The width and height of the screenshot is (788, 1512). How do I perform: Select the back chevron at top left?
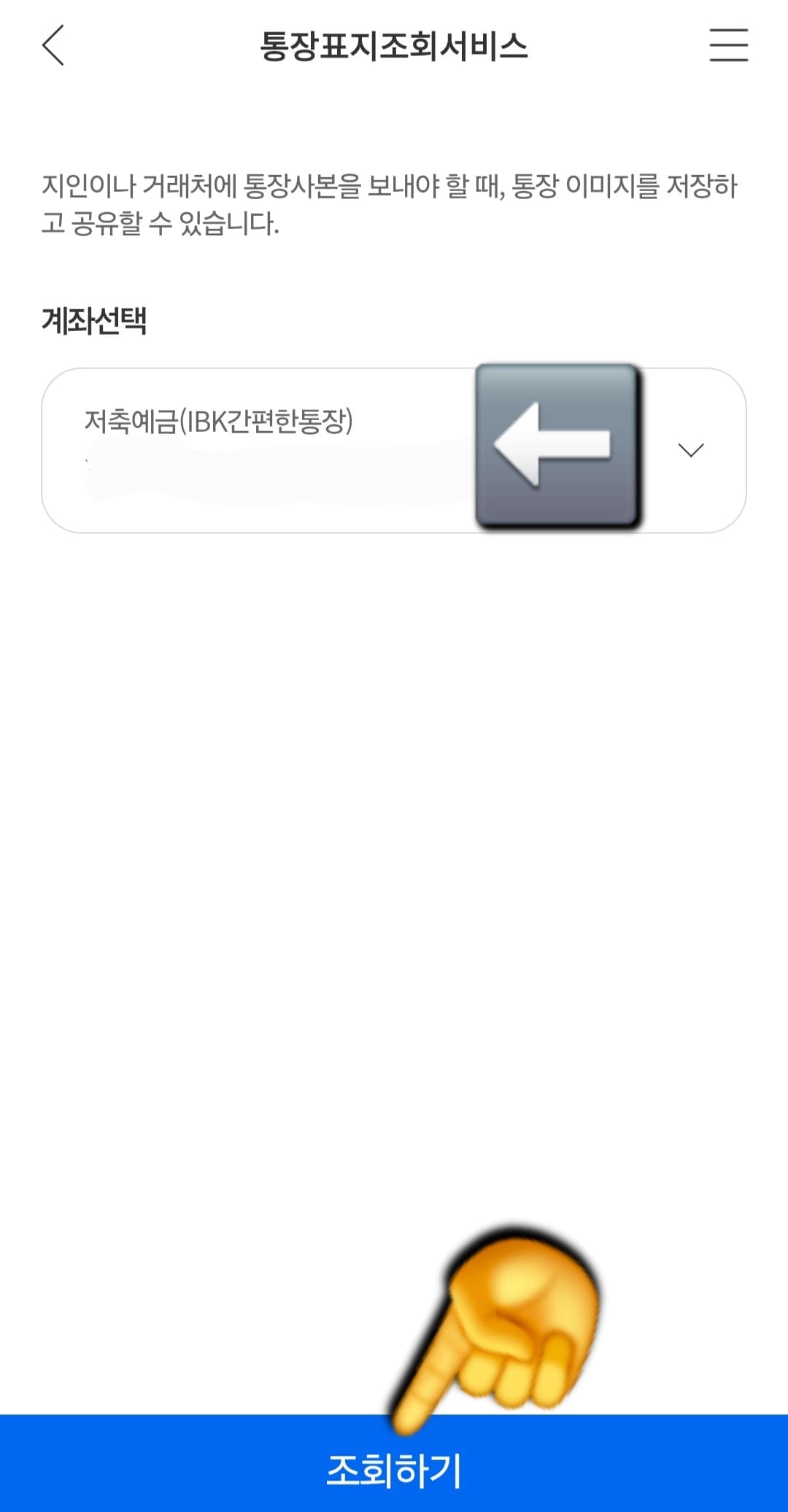tap(51, 46)
